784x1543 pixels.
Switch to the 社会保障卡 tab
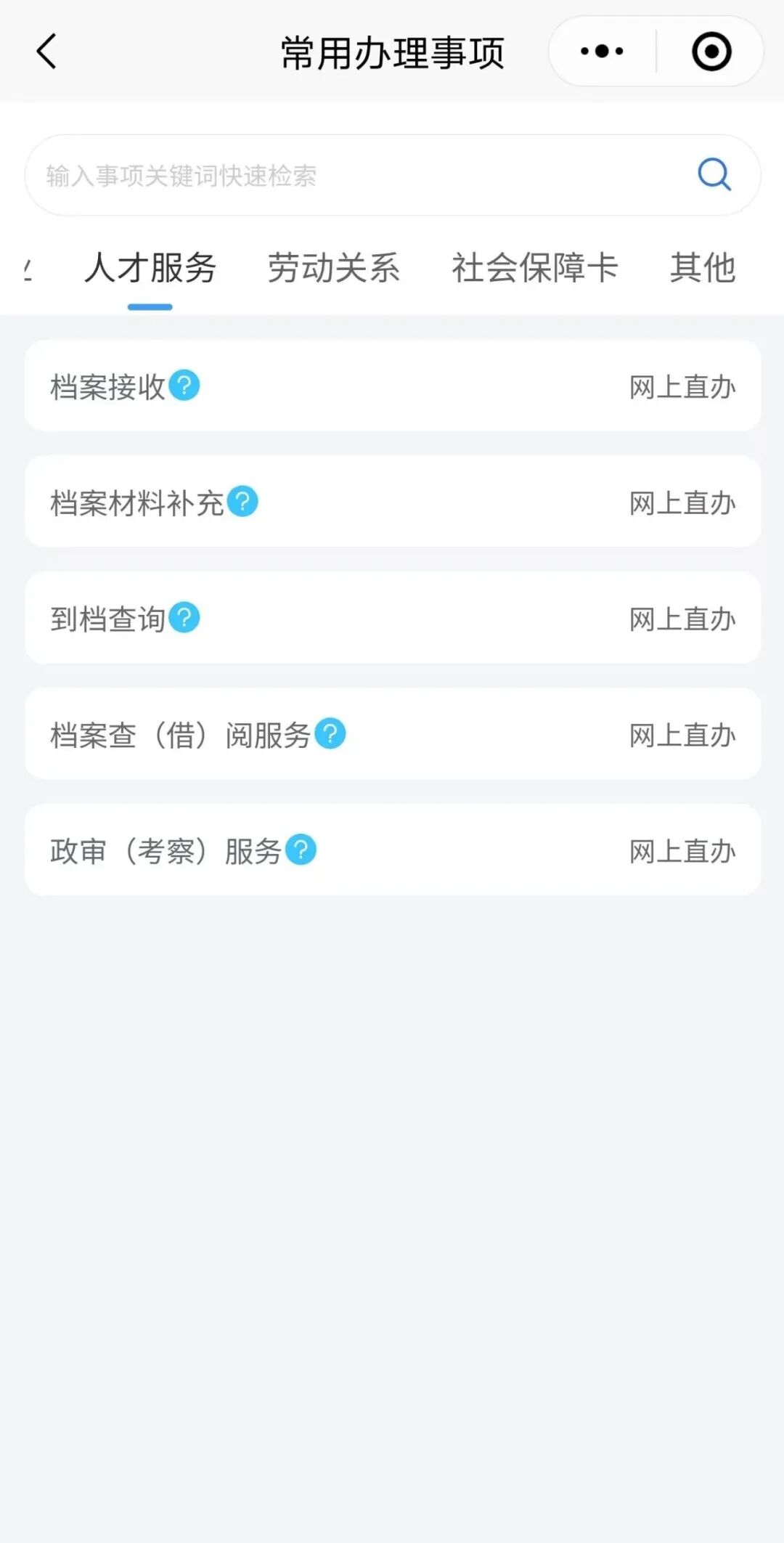[534, 267]
